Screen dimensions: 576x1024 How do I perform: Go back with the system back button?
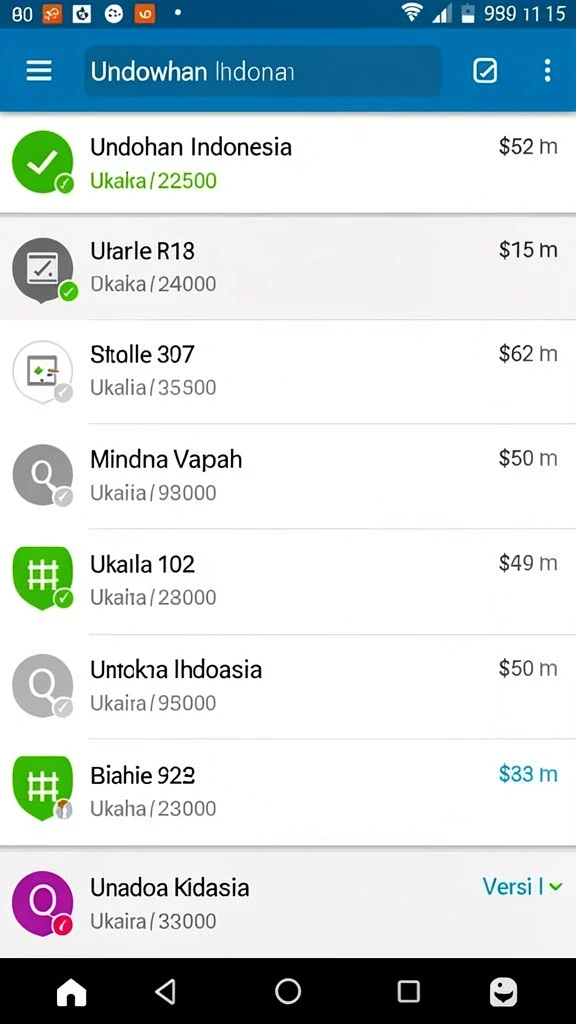click(165, 991)
